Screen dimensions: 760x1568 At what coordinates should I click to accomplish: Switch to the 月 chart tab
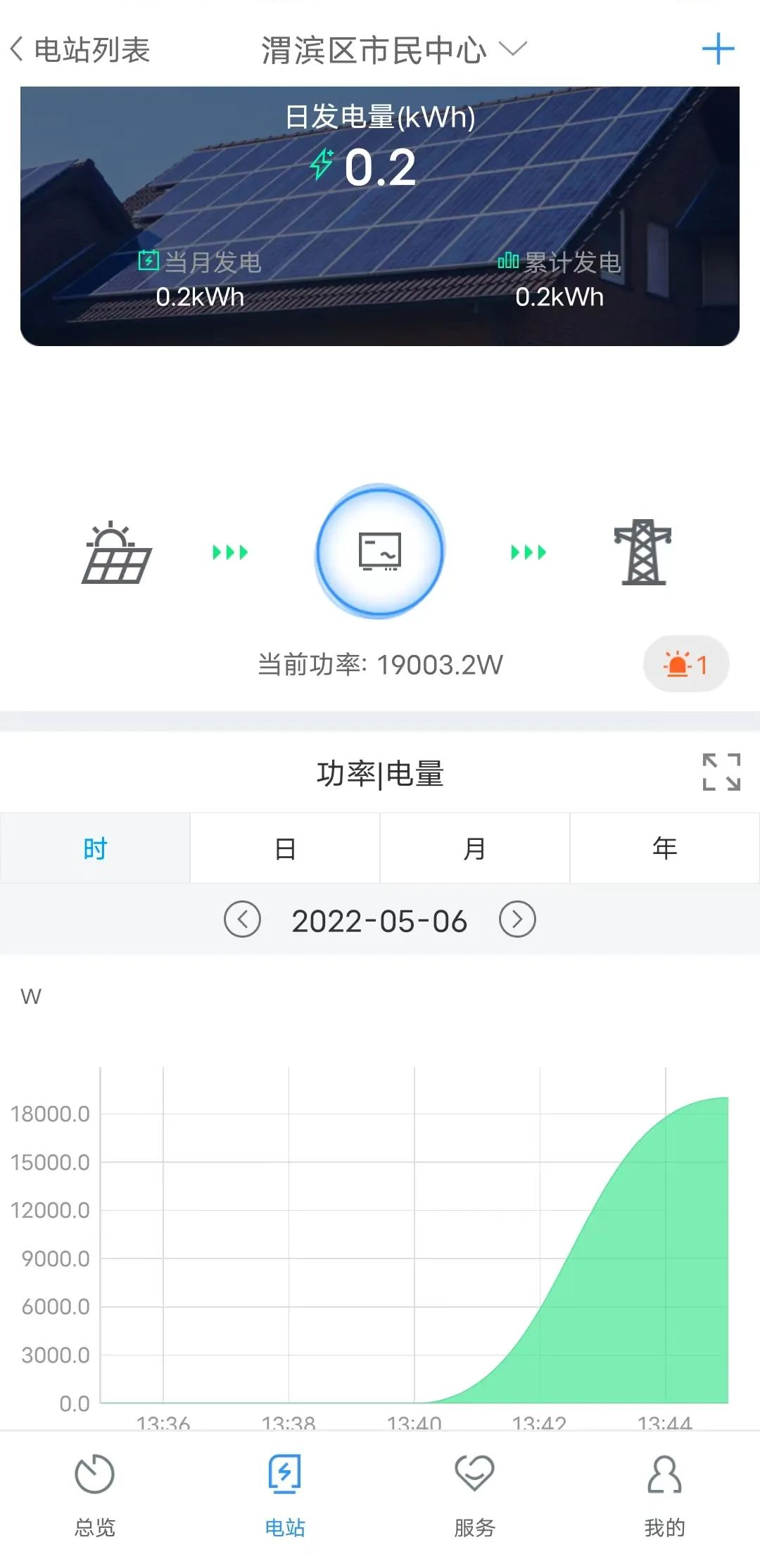click(x=475, y=848)
